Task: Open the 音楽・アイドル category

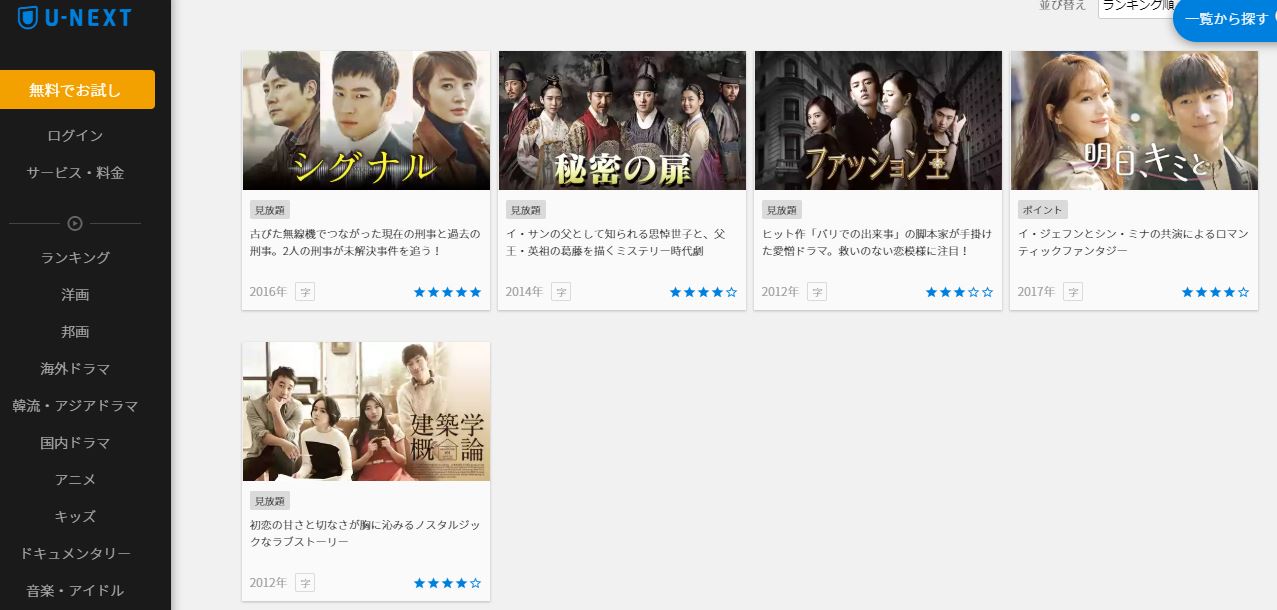Action: tap(75, 591)
